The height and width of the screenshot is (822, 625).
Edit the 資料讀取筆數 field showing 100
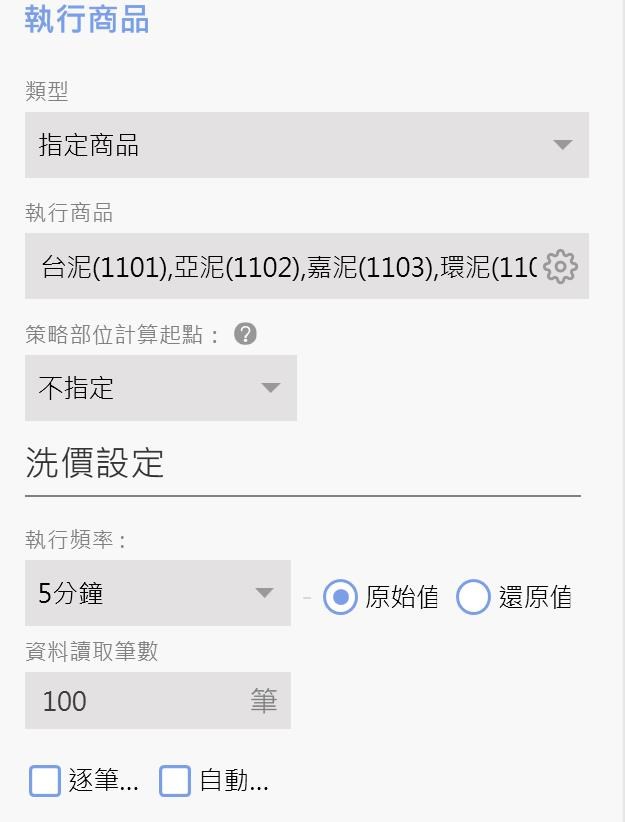point(140,701)
